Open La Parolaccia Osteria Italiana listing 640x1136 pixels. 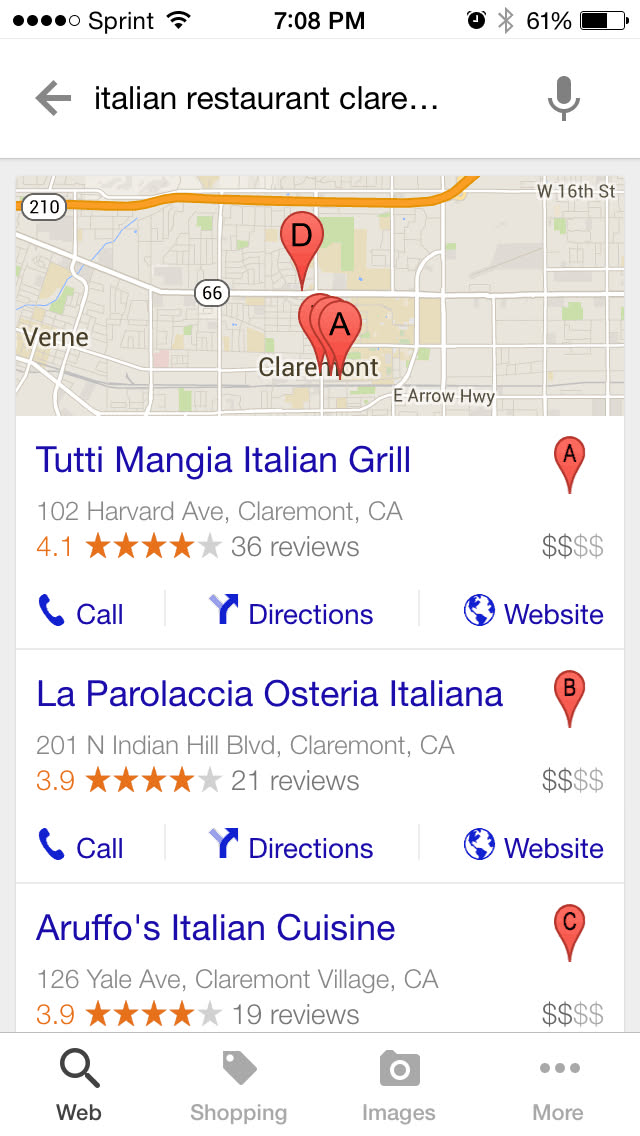270,694
